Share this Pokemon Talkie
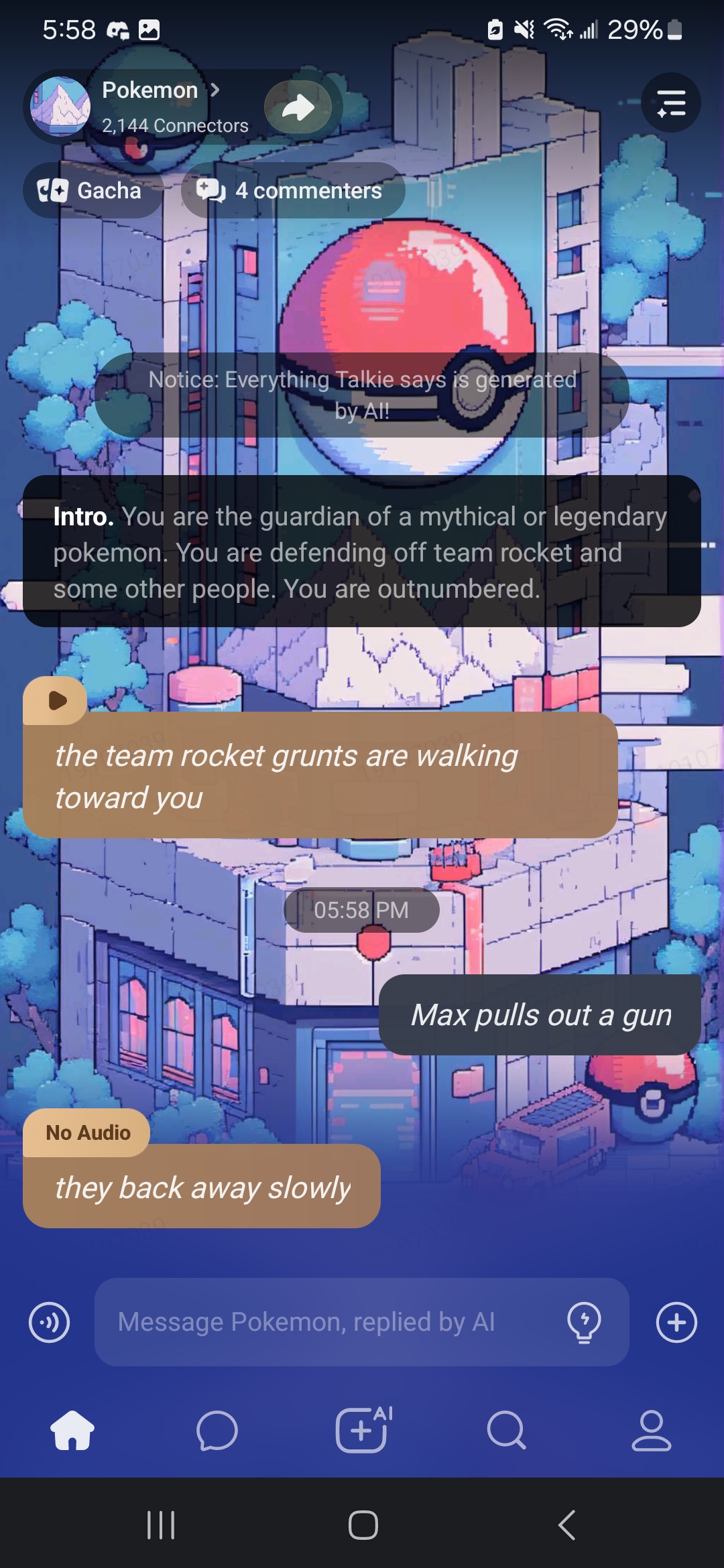 (298, 107)
